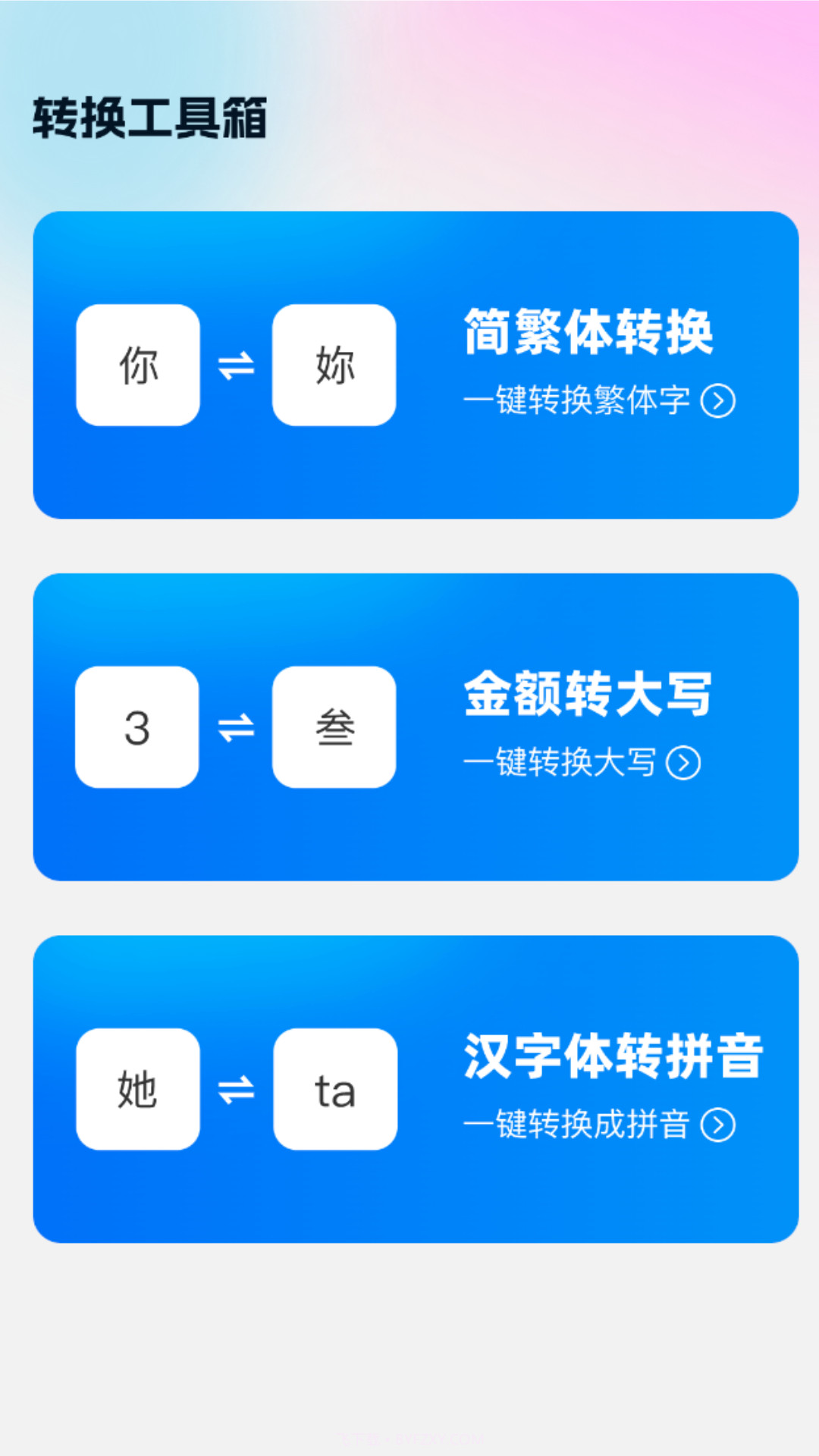Click the number 3 tile
819x1456 pixels.
pos(136,728)
